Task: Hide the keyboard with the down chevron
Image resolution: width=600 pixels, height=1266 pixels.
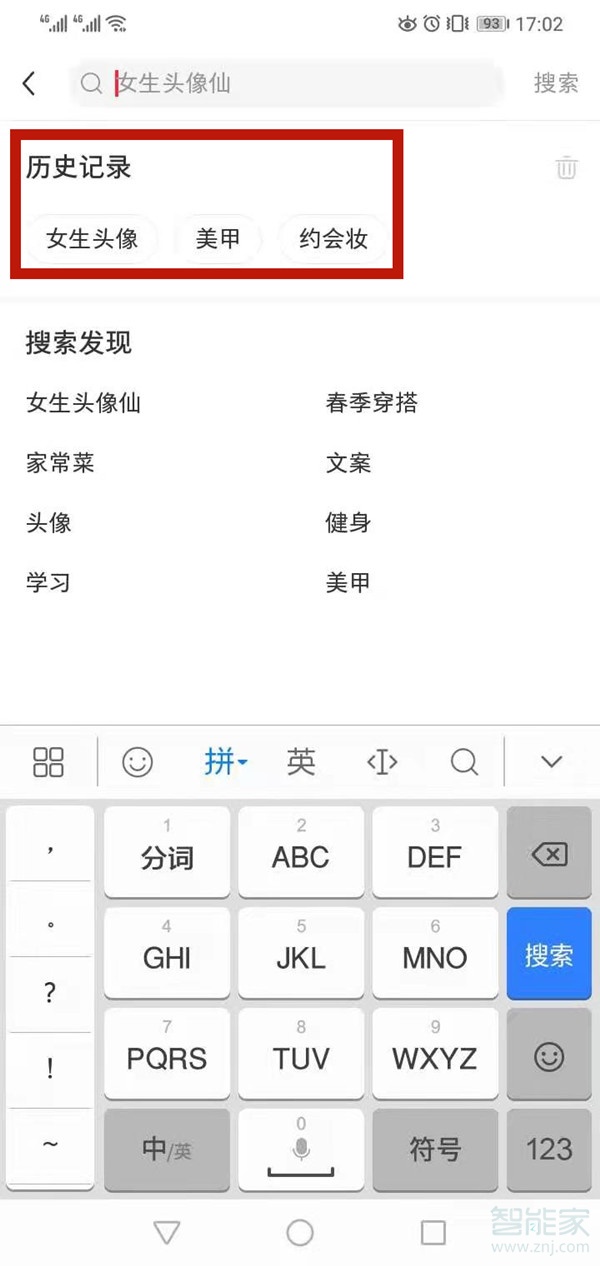Action: click(551, 762)
